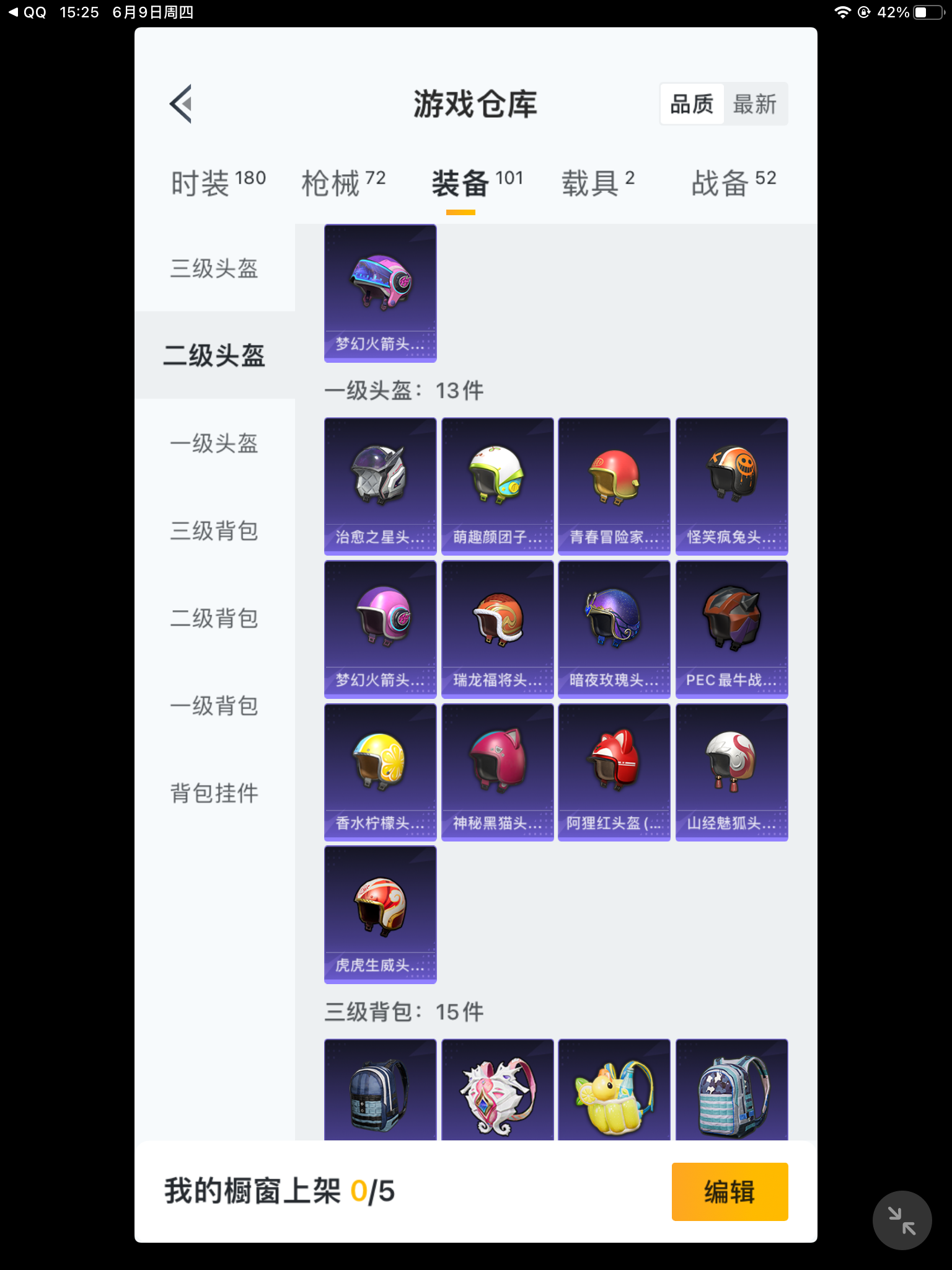Switch to the 载具 tab
This screenshot has width=952, height=1270.
coord(597,183)
